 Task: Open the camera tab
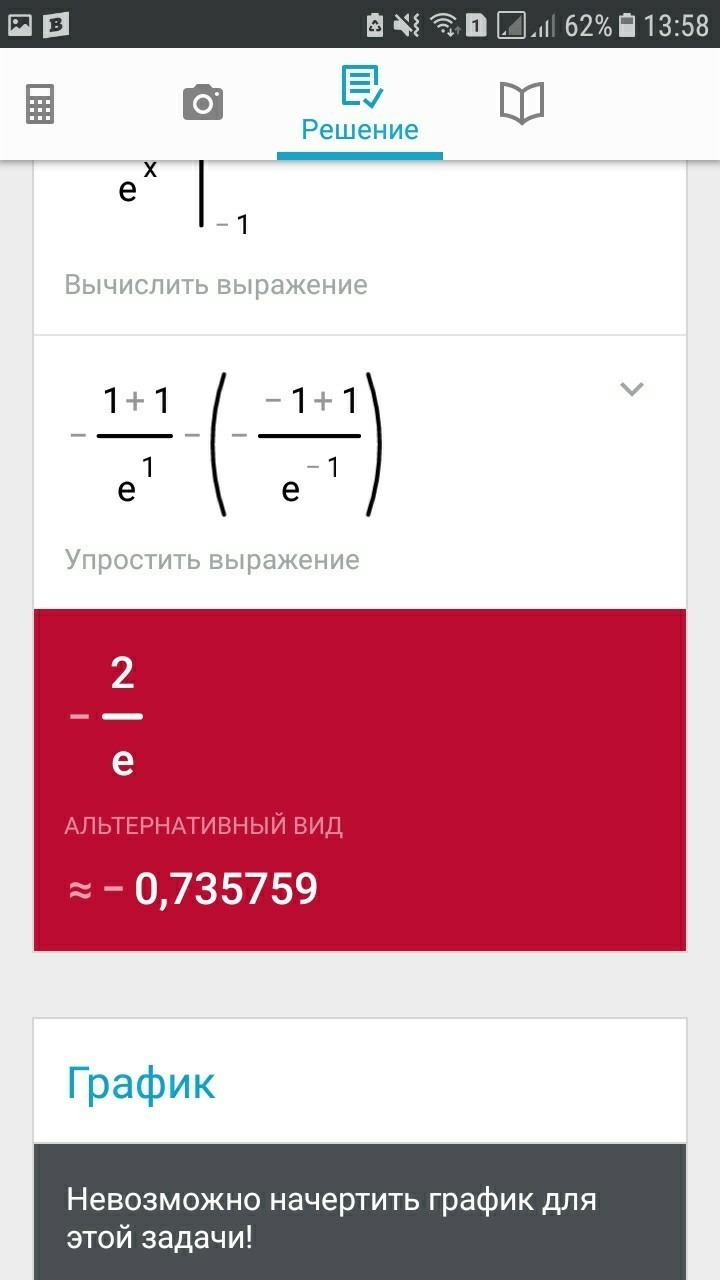click(x=202, y=103)
